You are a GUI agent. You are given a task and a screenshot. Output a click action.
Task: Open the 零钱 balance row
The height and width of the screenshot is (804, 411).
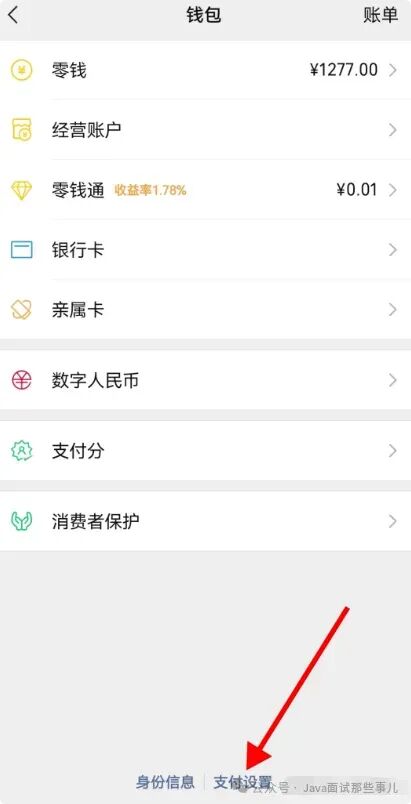206,70
